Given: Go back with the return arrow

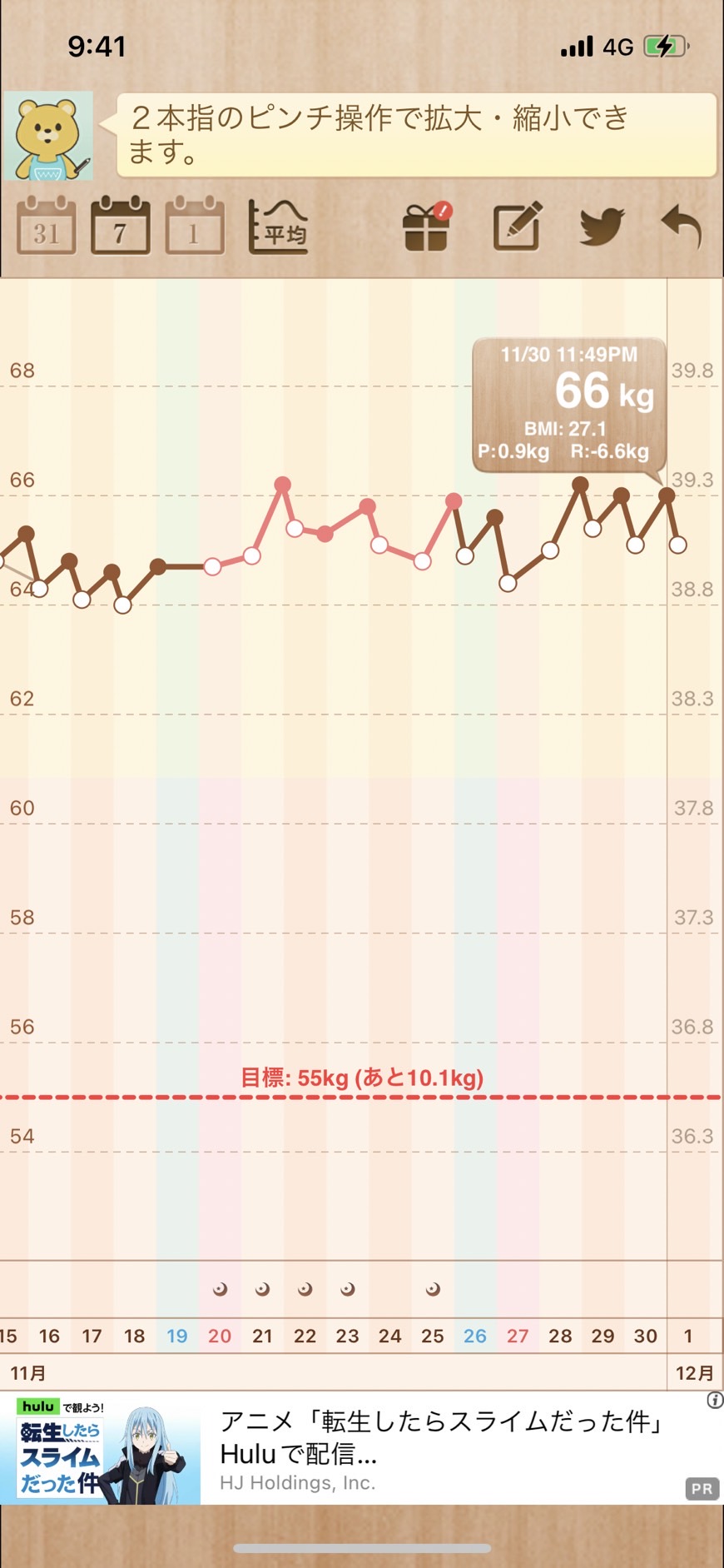Looking at the screenshot, I should (682, 226).
